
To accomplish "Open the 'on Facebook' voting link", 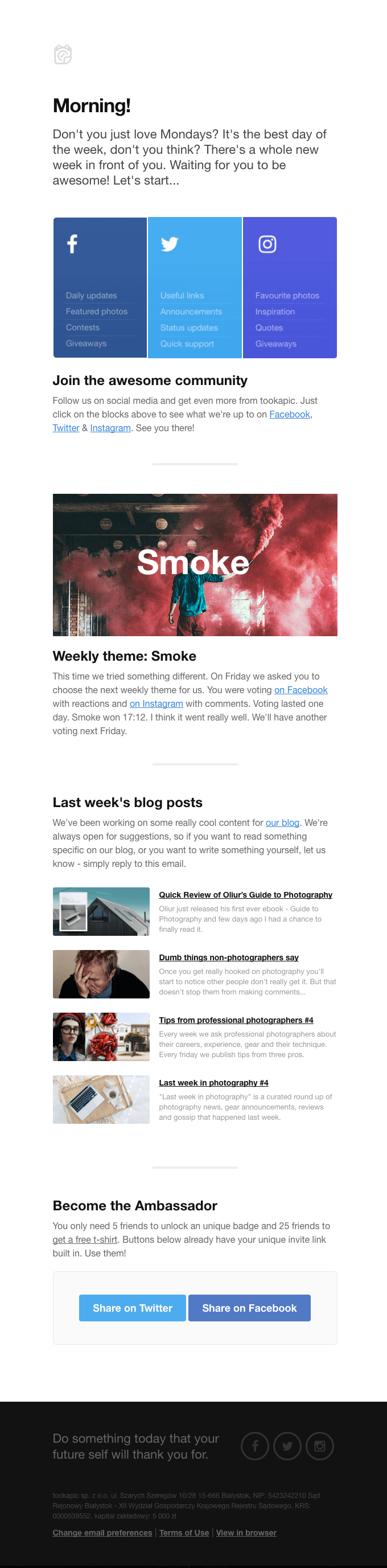I will point(300,690).
